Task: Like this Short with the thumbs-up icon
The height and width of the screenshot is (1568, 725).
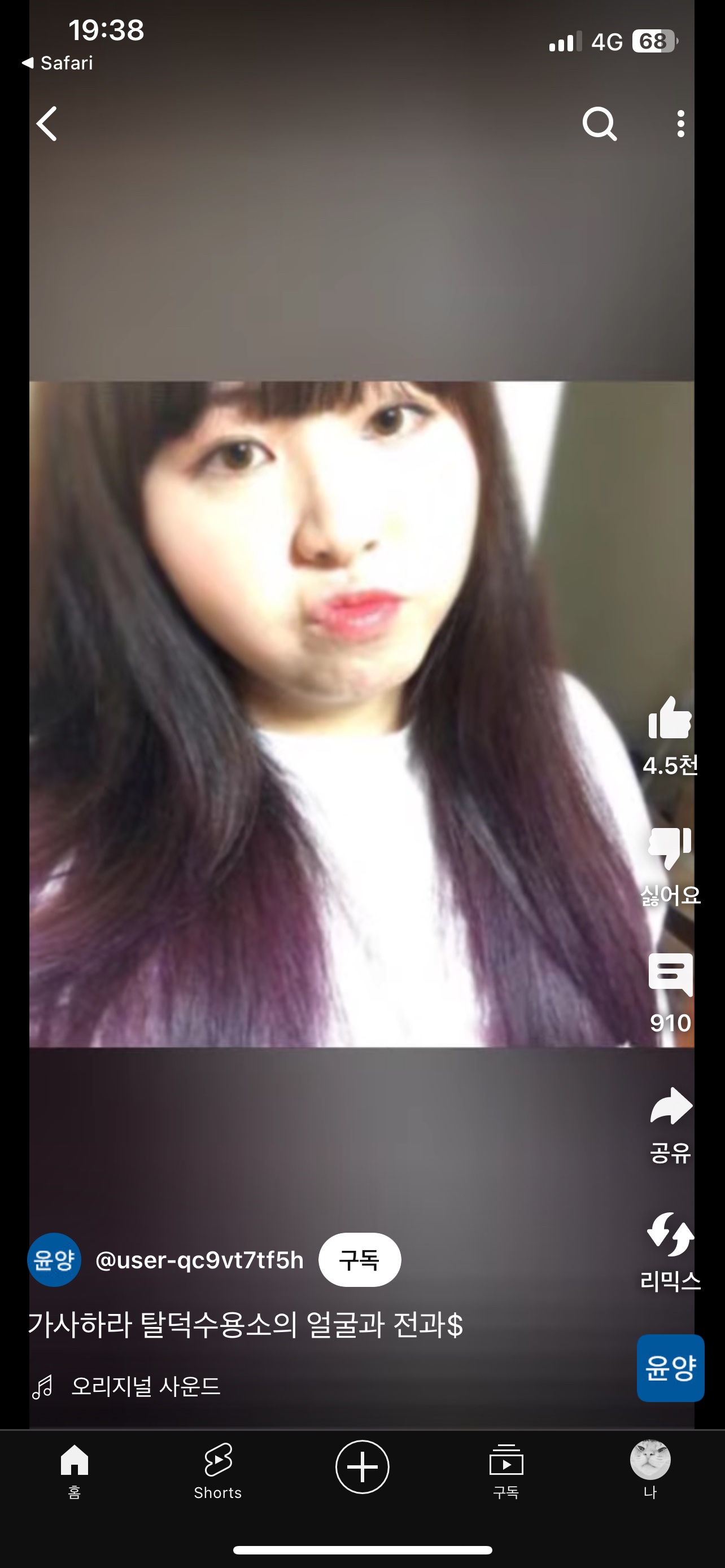Action: (670, 719)
